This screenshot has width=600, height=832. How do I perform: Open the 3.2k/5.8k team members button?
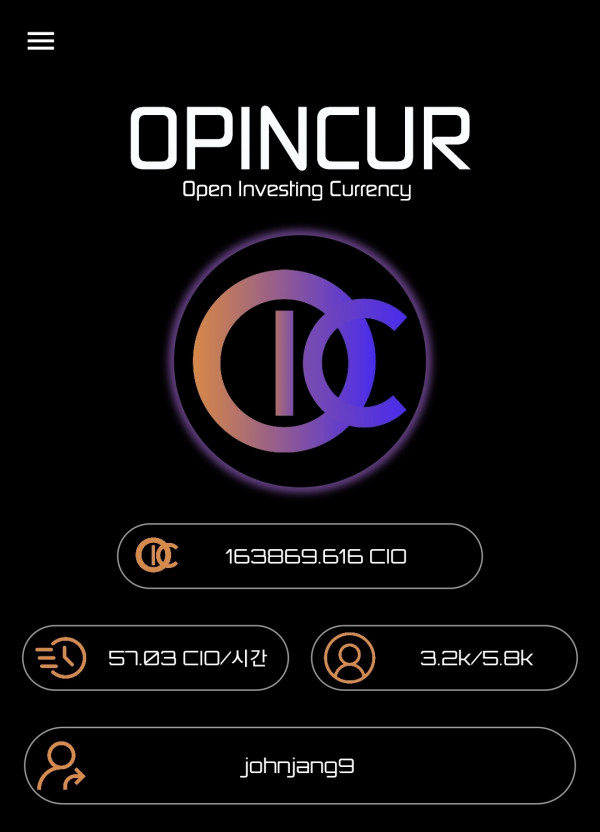click(444, 658)
